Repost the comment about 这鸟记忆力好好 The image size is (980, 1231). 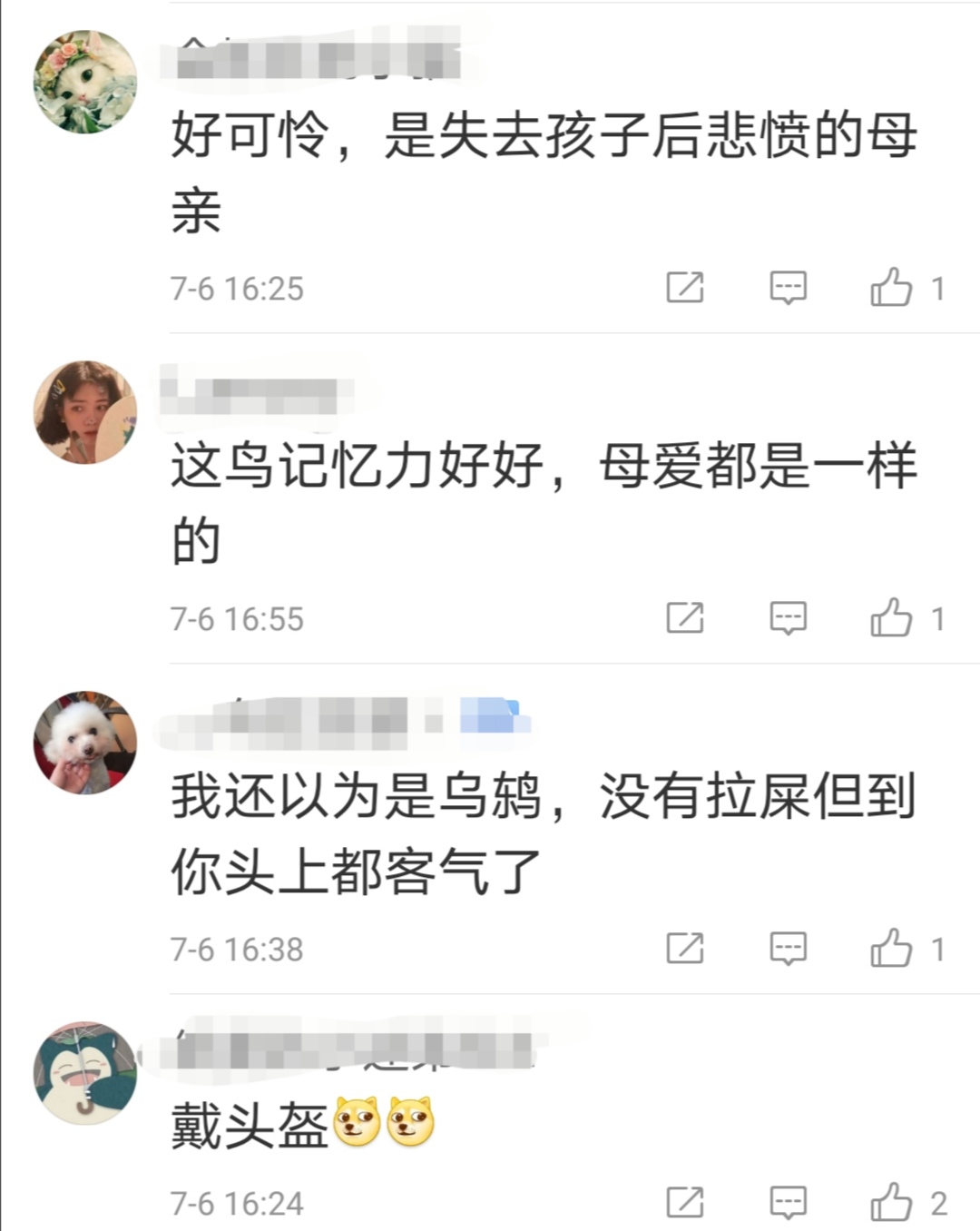click(684, 618)
